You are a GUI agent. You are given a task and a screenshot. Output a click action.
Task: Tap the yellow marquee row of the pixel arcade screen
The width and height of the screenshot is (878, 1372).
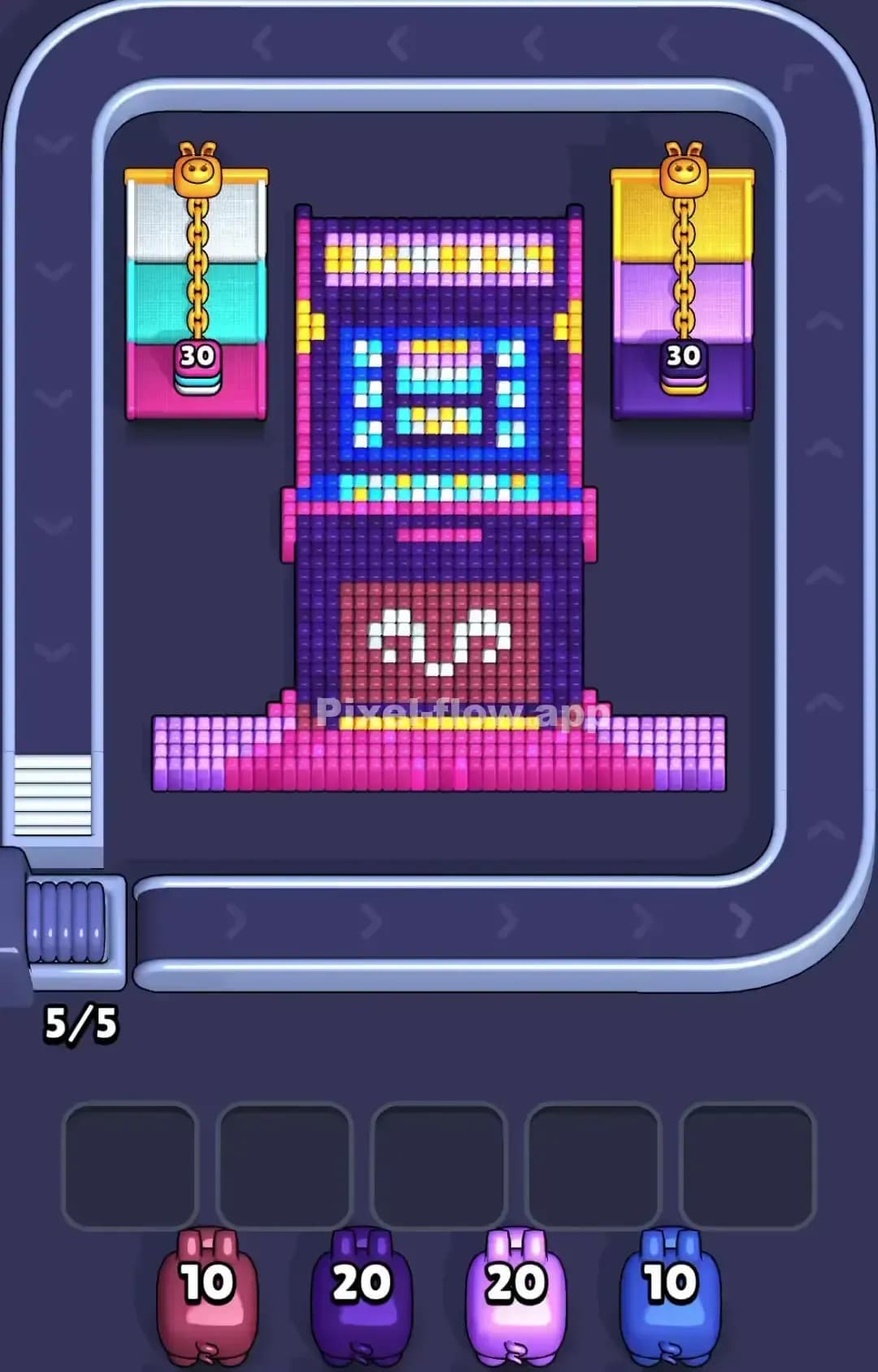click(x=439, y=260)
